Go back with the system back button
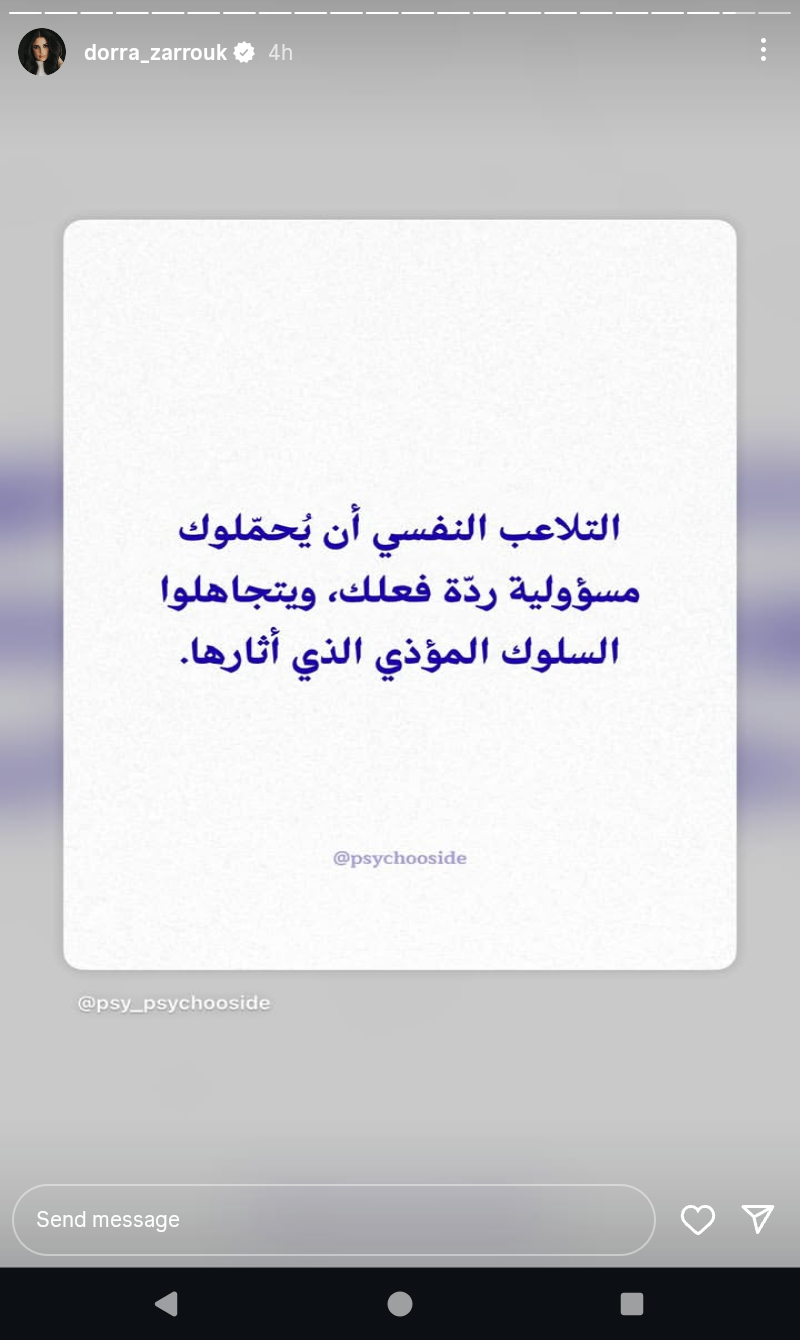This screenshot has width=800, height=1340. tap(166, 1303)
